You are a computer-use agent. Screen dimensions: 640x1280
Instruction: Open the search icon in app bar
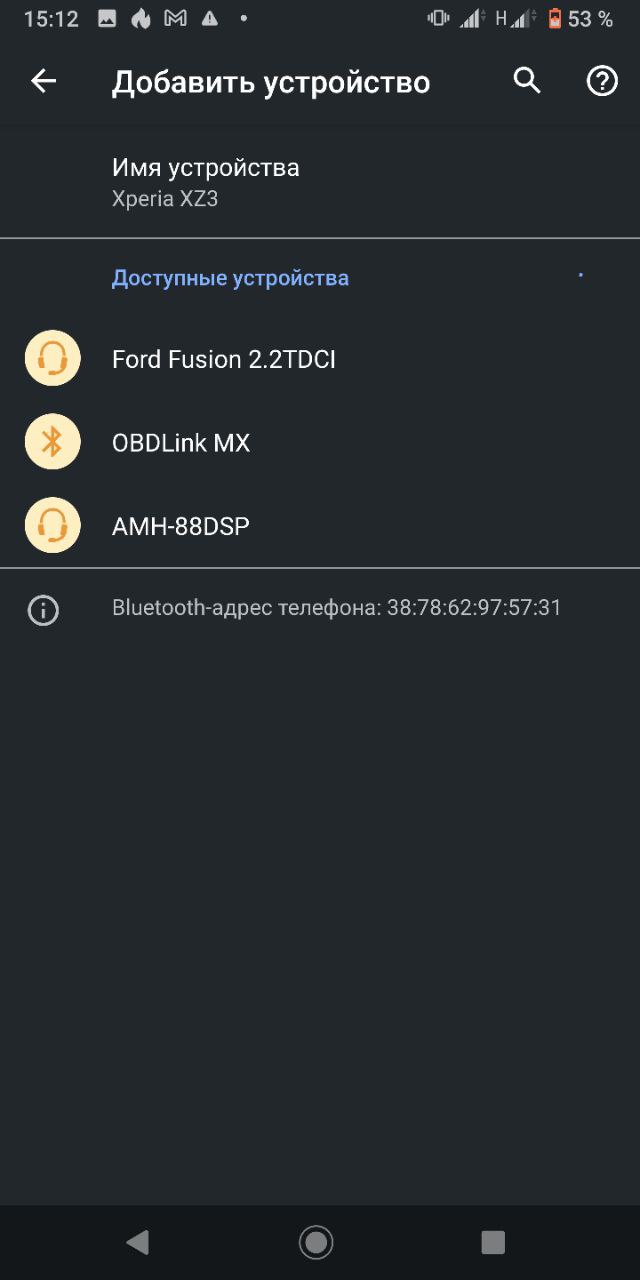tap(527, 82)
